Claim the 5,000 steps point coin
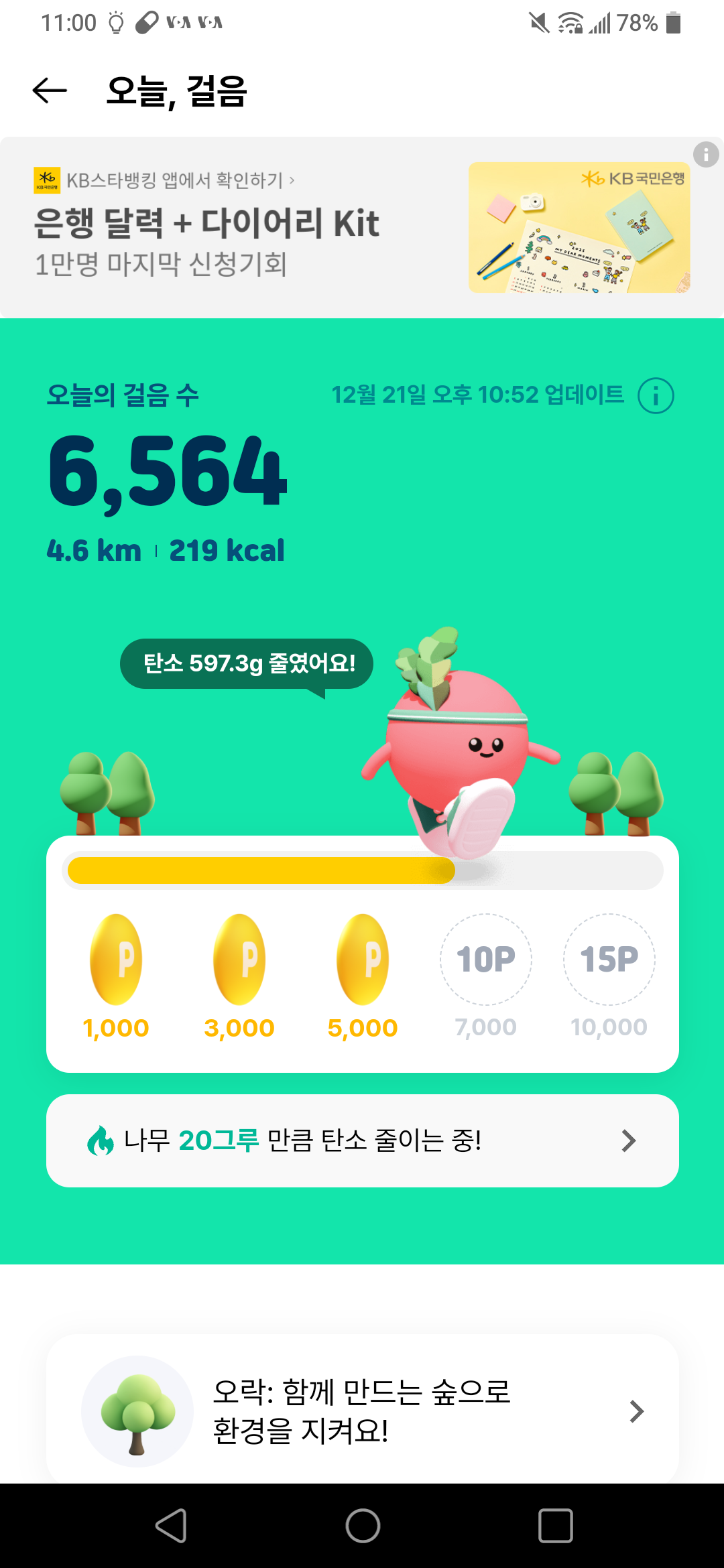Viewport: 724px width, 1568px height. tap(363, 960)
